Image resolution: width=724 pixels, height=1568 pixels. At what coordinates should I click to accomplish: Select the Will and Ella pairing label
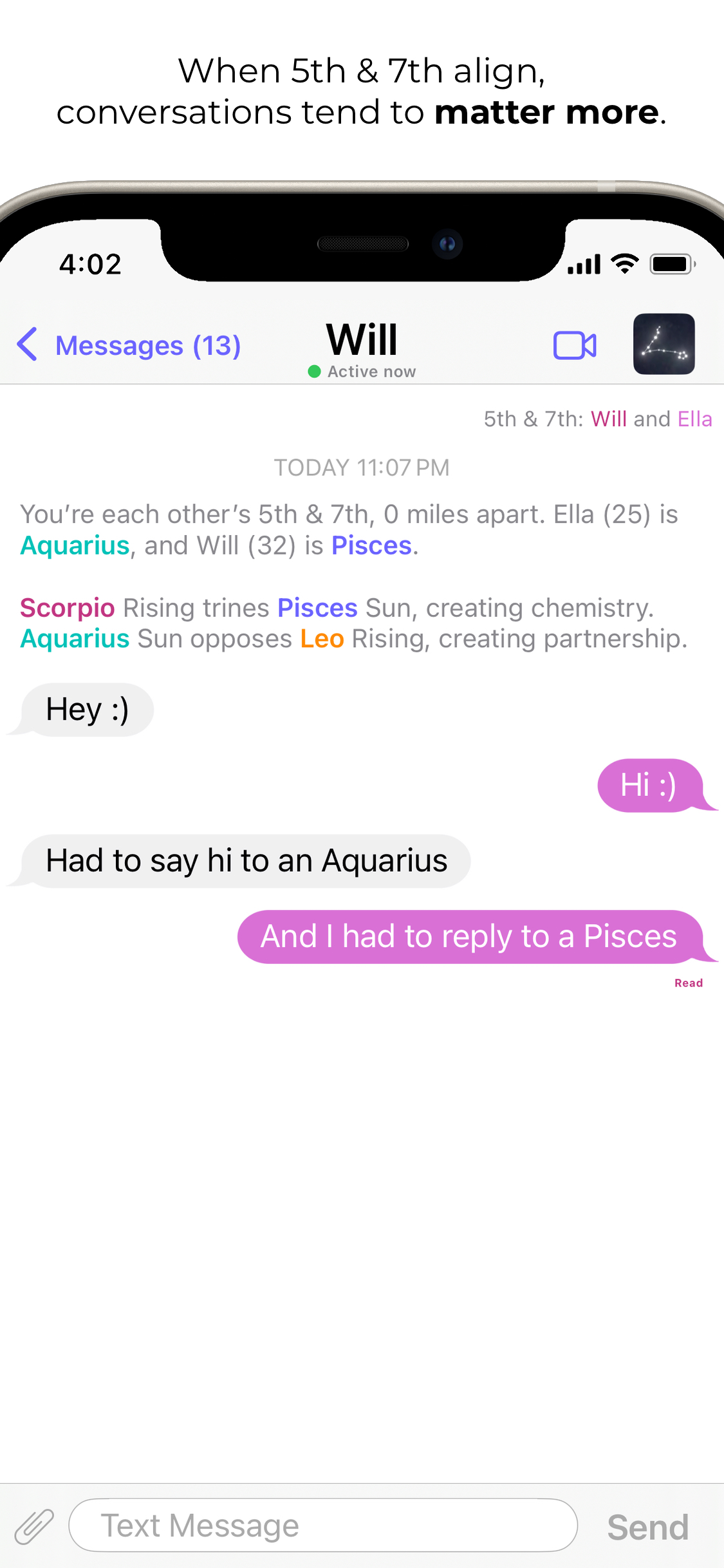[x=597, y=419]
